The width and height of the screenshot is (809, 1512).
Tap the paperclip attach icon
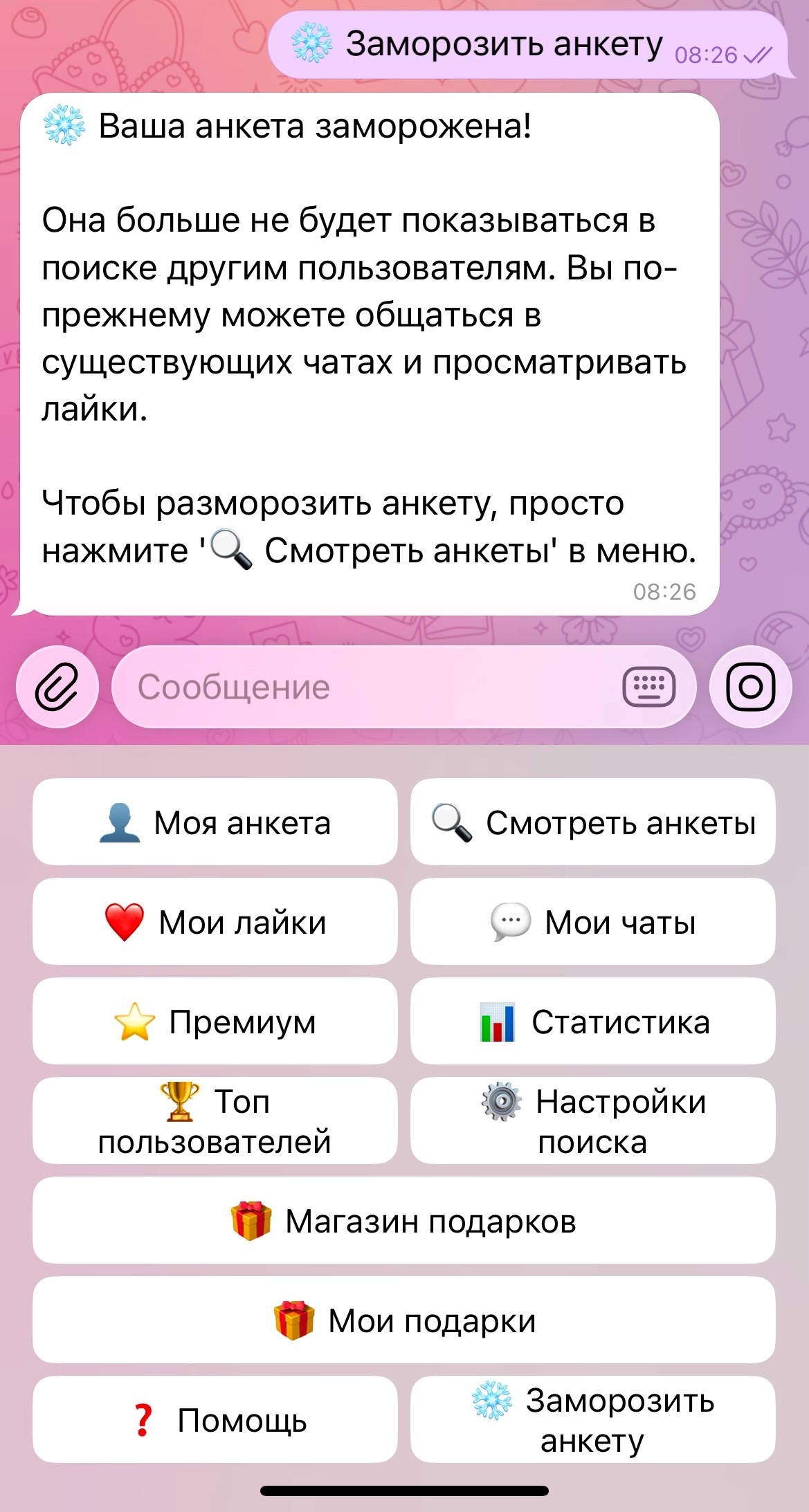57,687
